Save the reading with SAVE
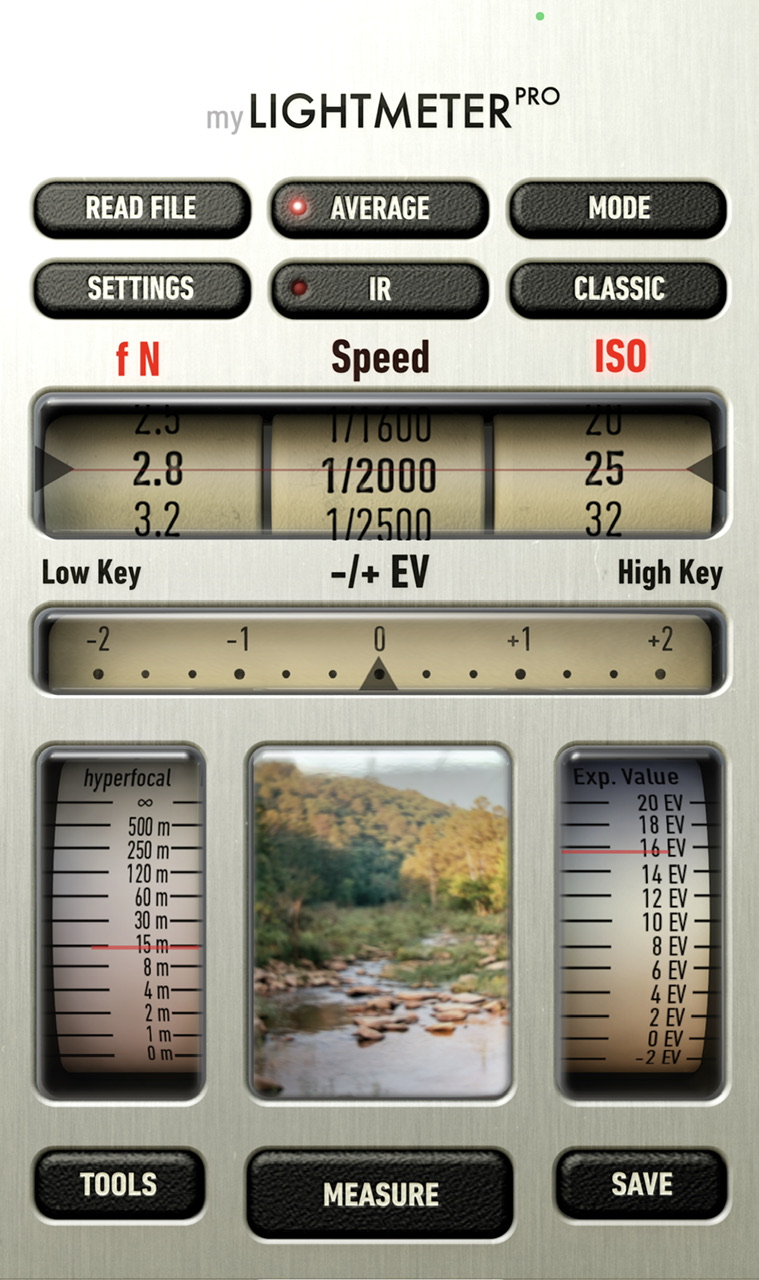Viewport: 759px width, 1280px height. 641,1185
